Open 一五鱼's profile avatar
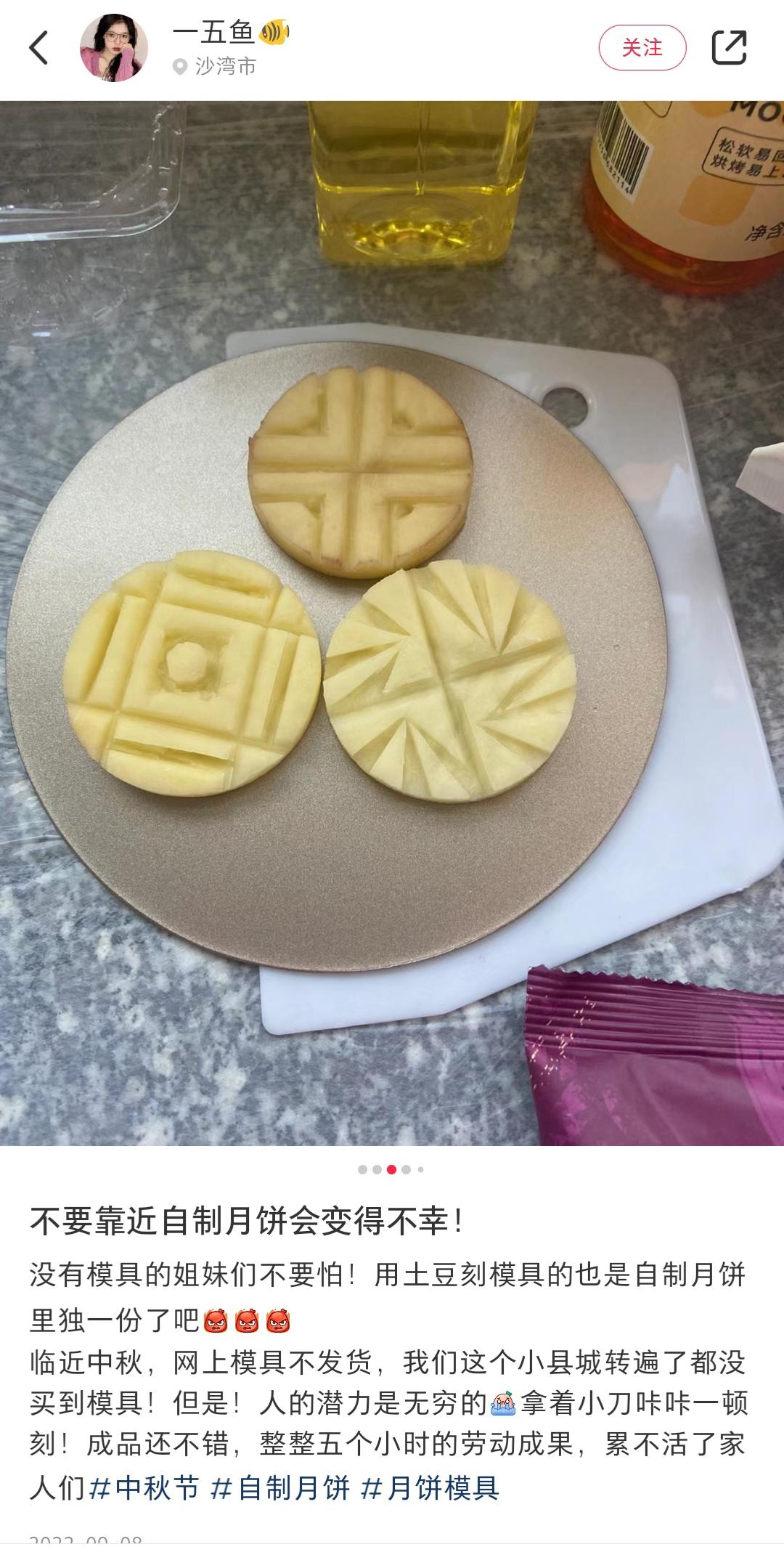 pyautogui.click(x=114, y=48)
